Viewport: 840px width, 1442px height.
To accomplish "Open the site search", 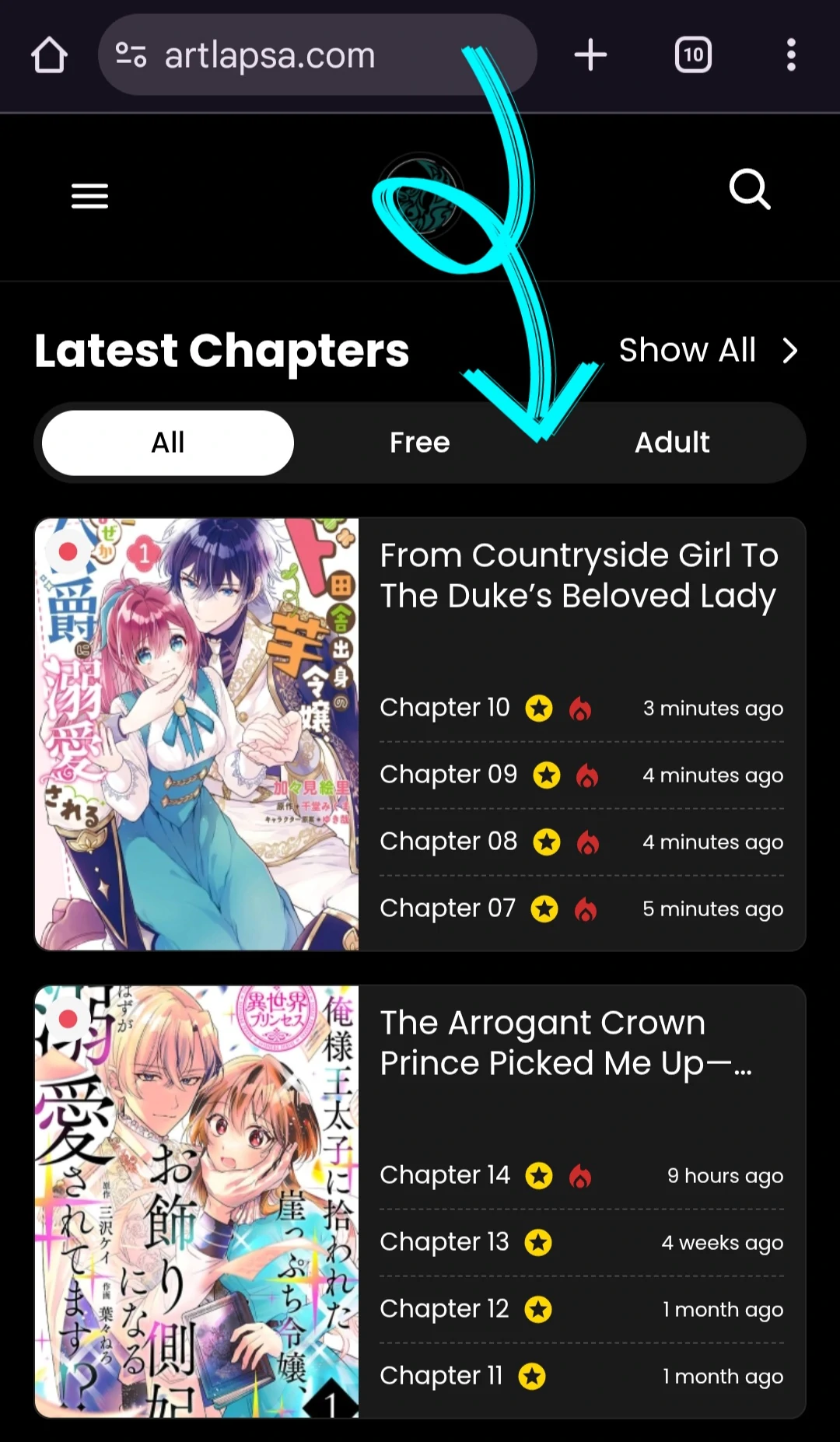I will tap(750, 190).
